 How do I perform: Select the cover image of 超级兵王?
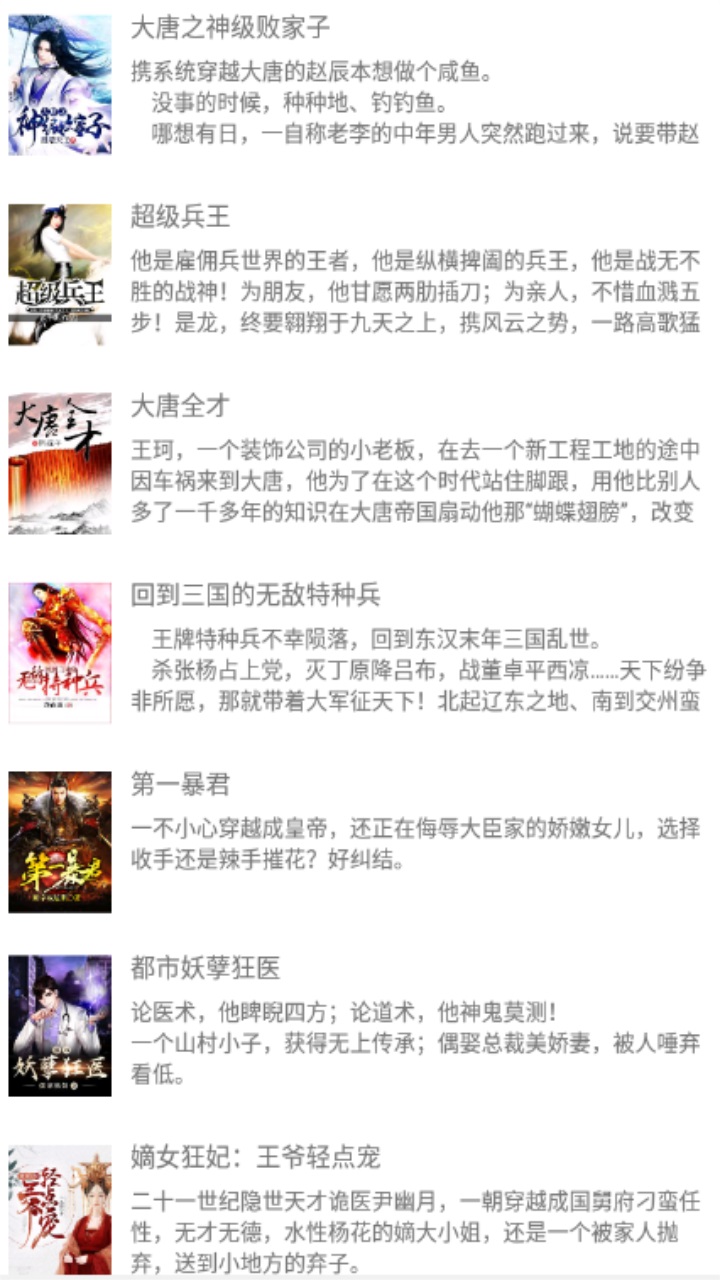pyautogui.click(x=60, y=270)
